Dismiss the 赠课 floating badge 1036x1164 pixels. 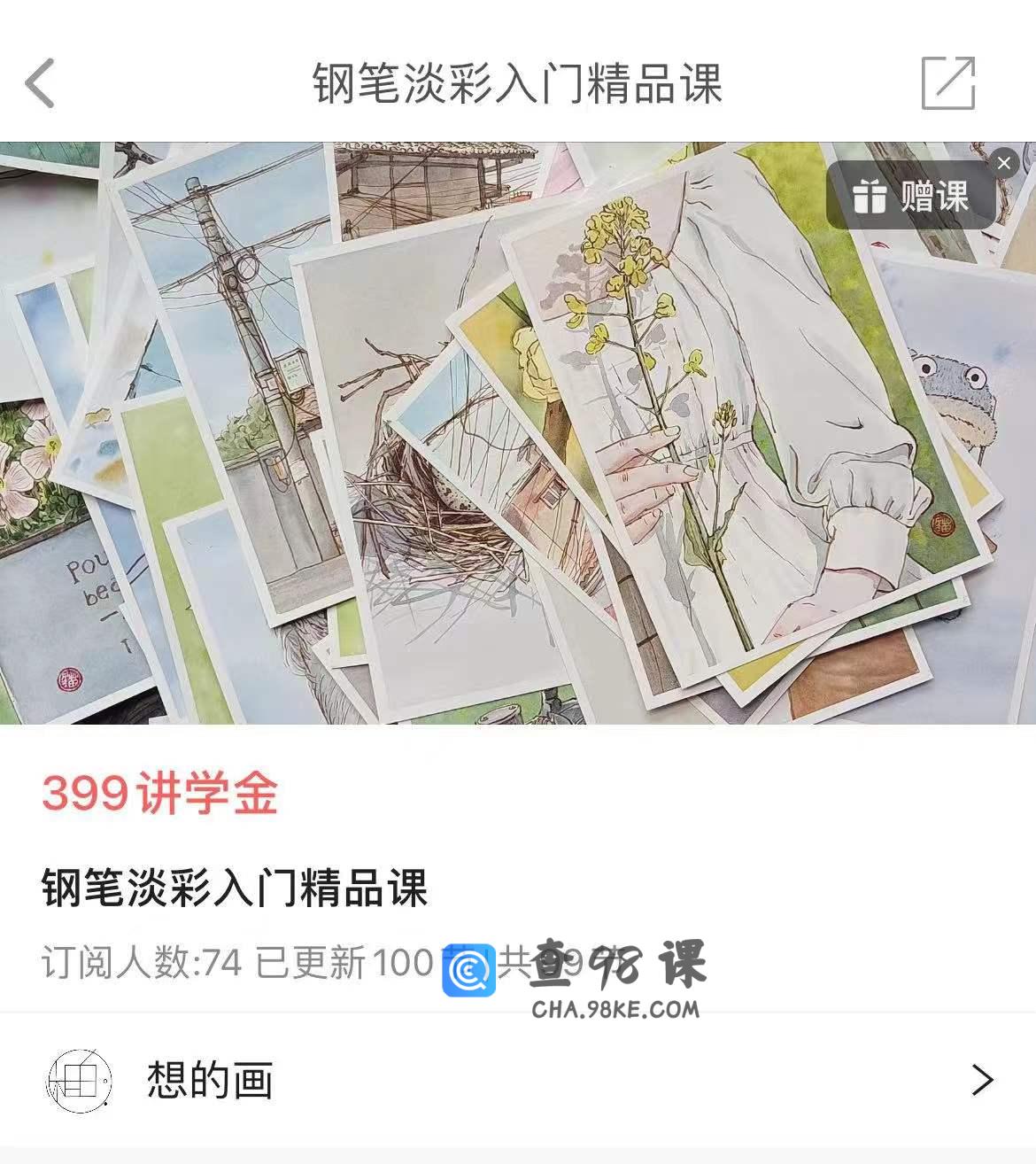click(1003, 163)
